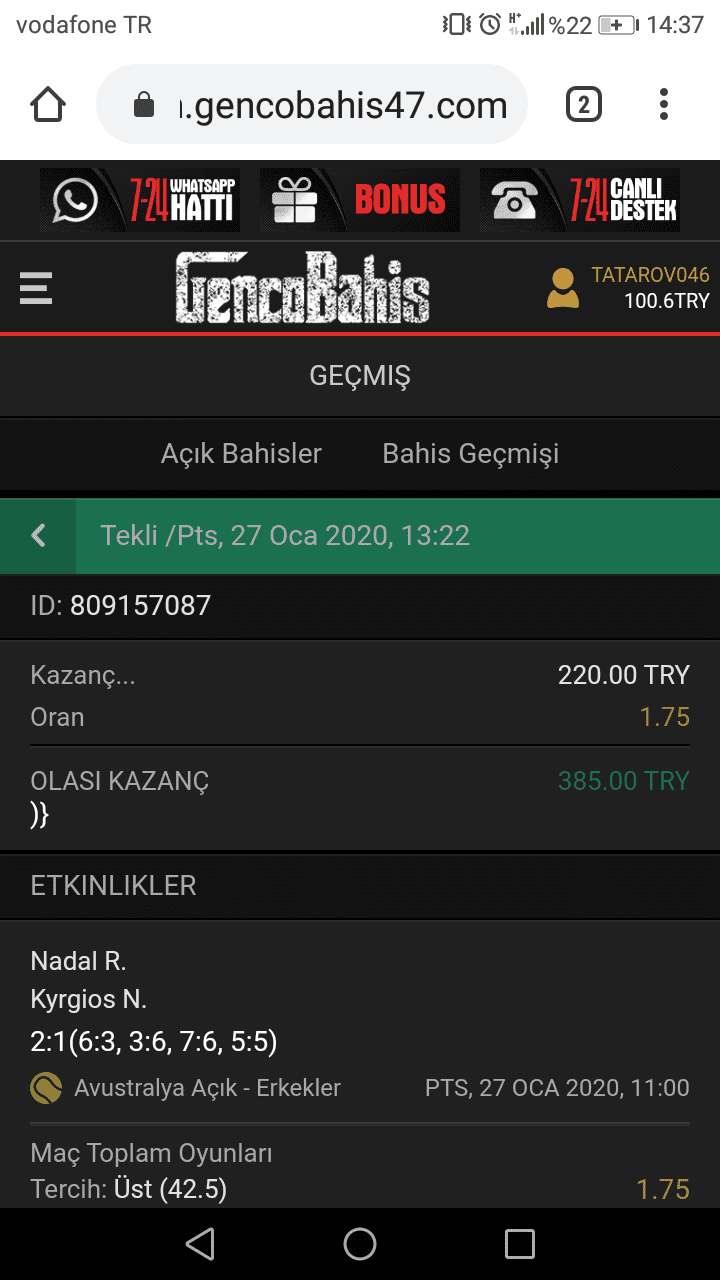
Task: Open the Bonus banner
Action: [x=360, y=200]
